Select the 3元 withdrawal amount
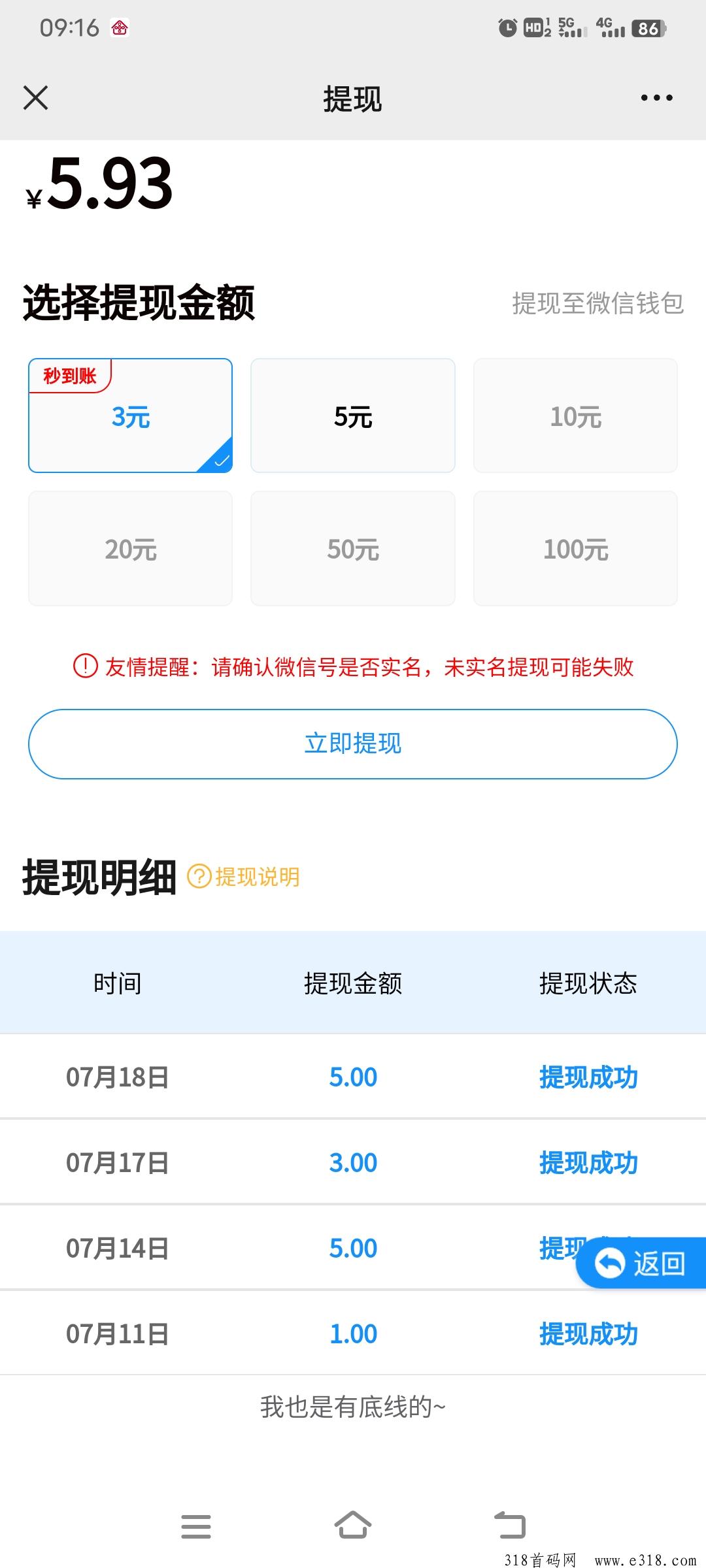 [131, 416]
